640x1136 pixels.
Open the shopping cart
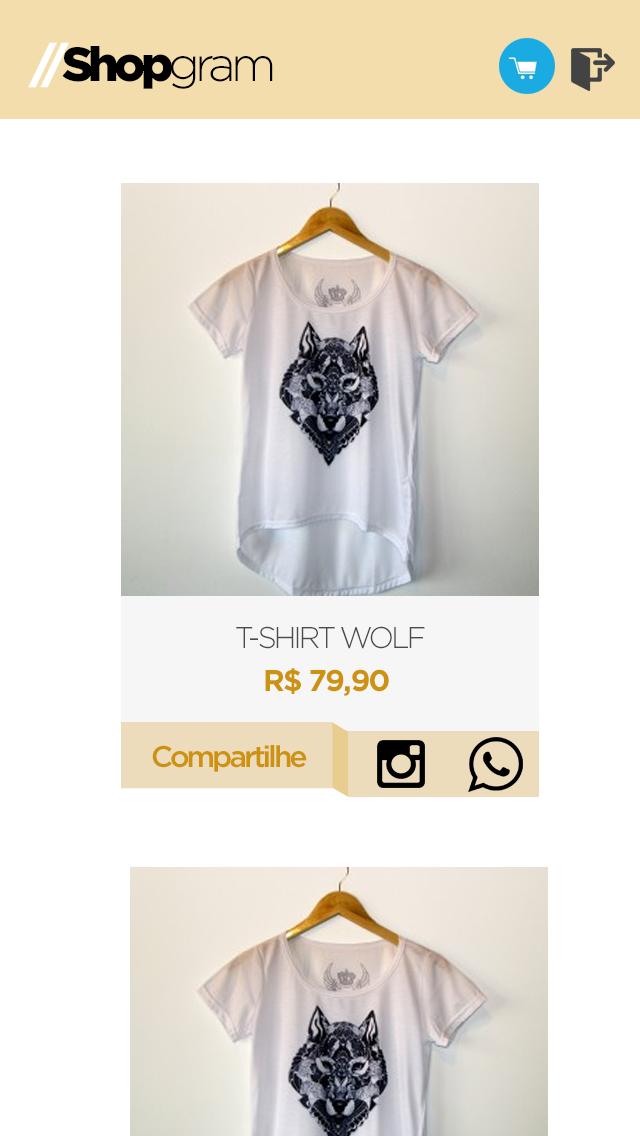[x=526, y=66]
